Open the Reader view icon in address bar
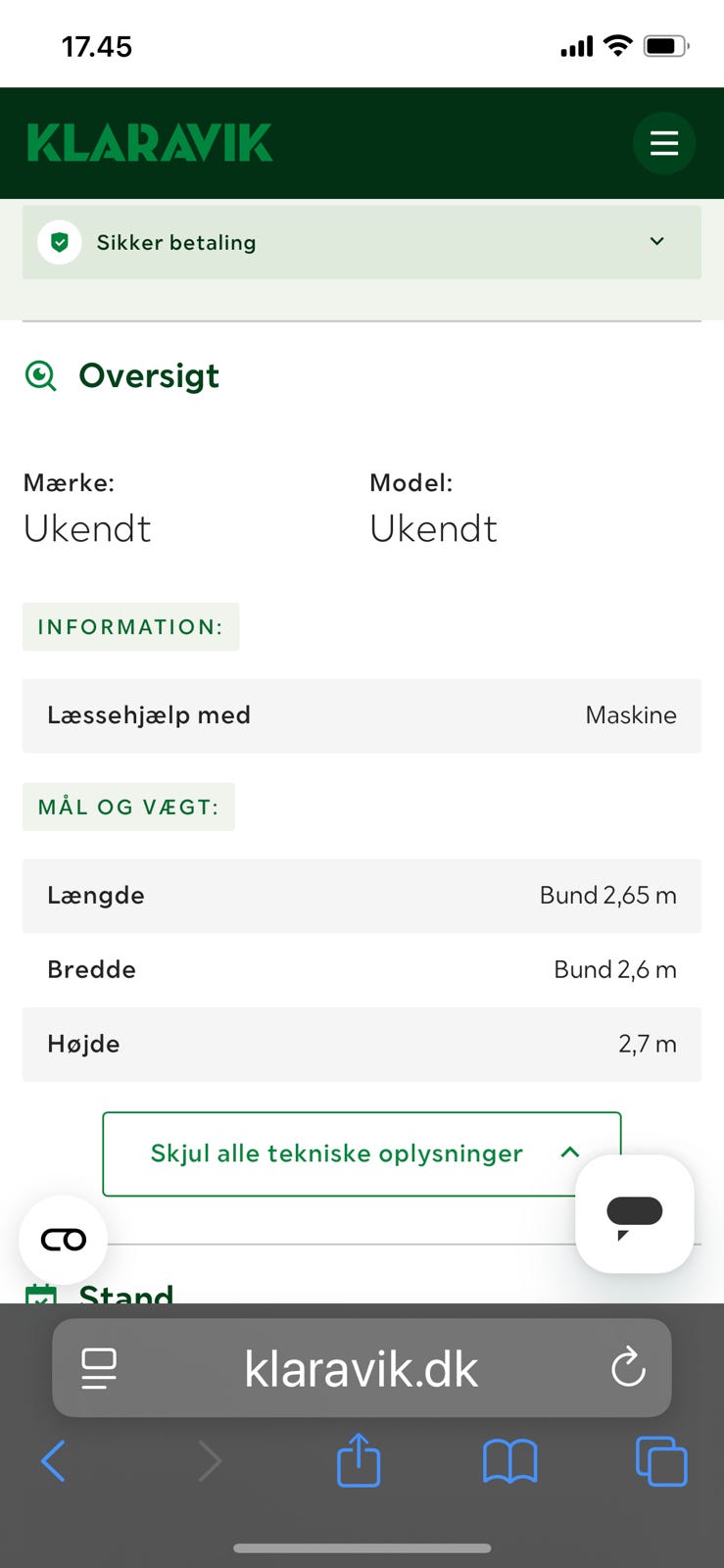The height and width of the screenshot is (1568, 724). pyautogui.click(x=98, y=1368)
